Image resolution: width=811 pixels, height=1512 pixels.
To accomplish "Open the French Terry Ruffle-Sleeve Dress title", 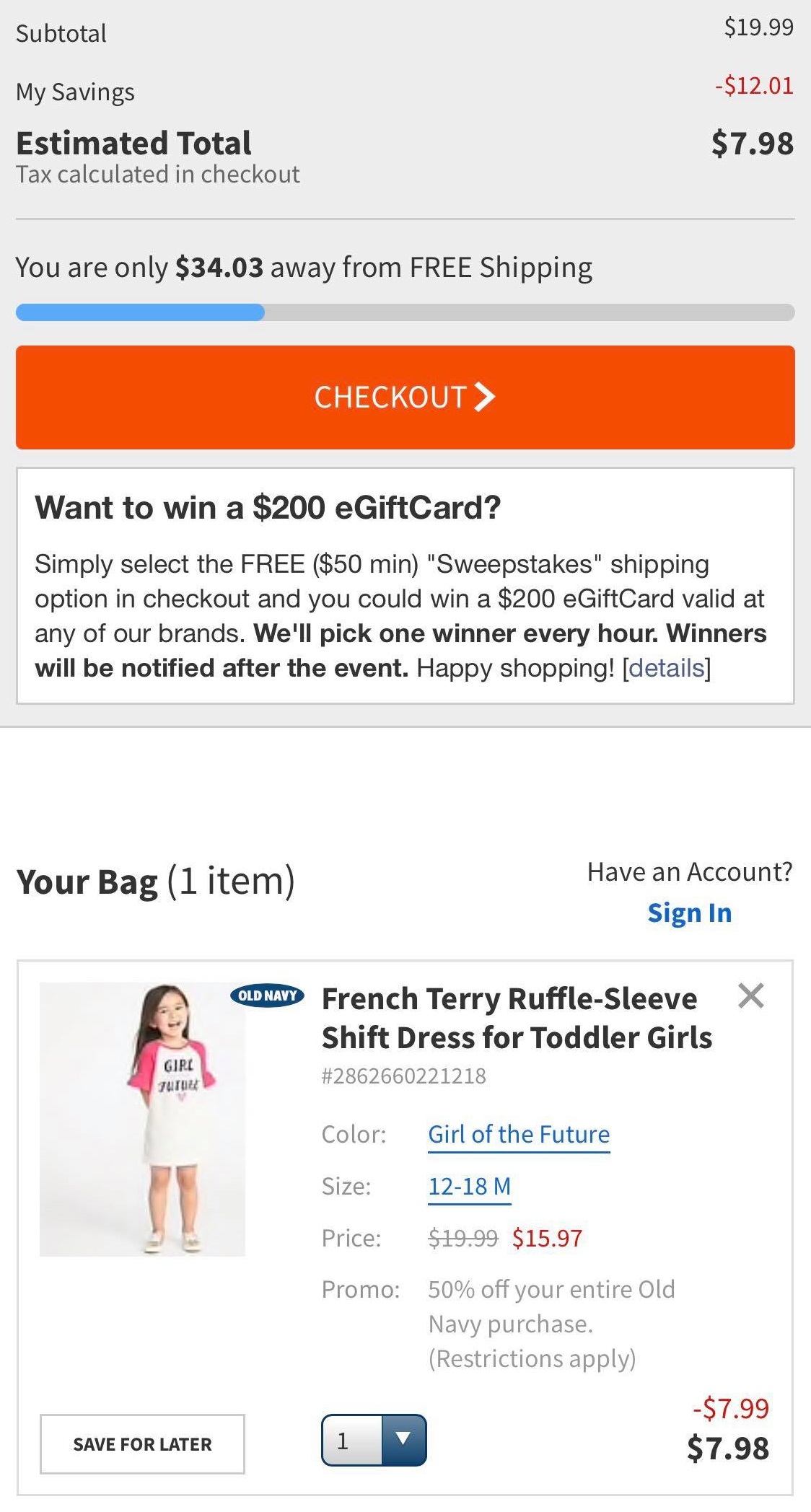I will tap(516, 1018).
